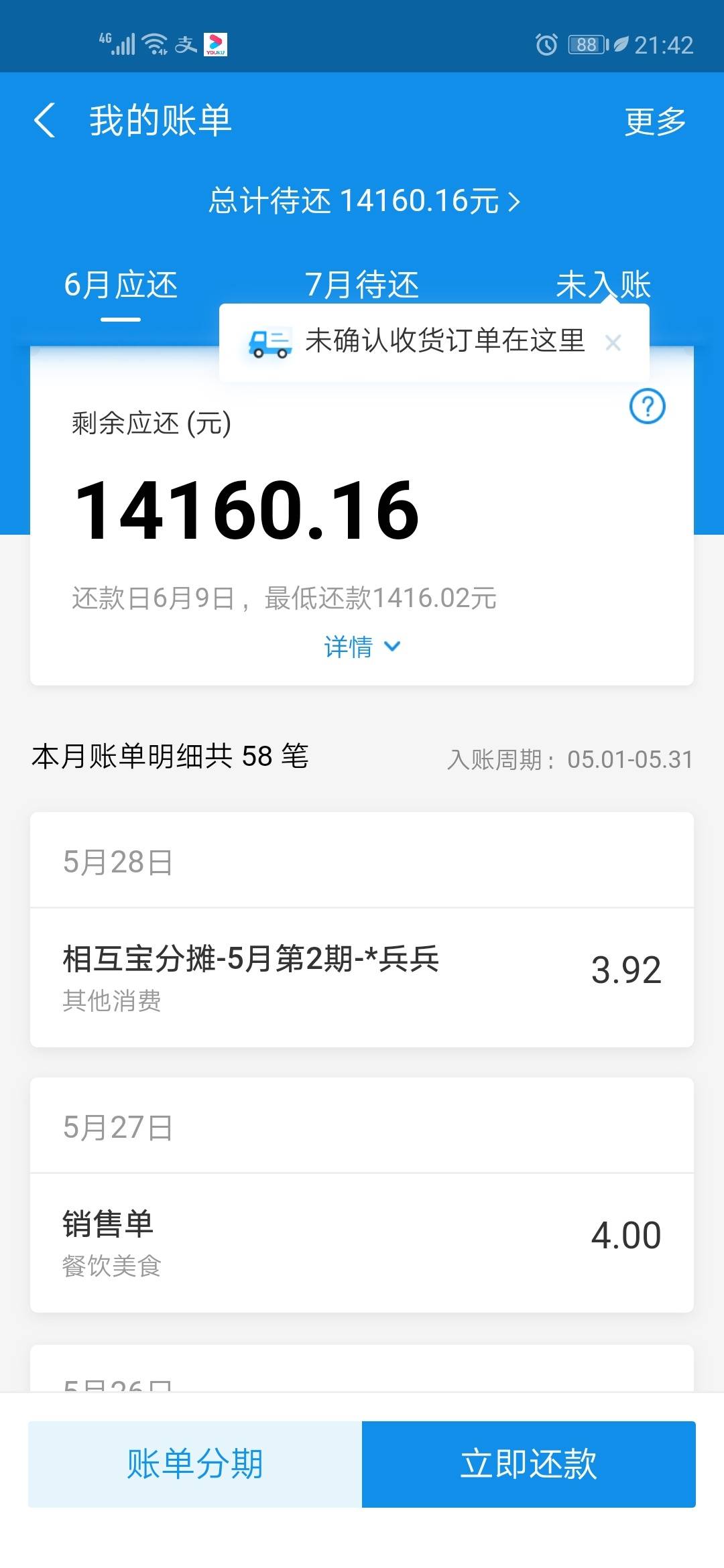724x1568 pixels.
Task: Tap 立即还款 to repay now
Action: click(x=529, y=1464)
